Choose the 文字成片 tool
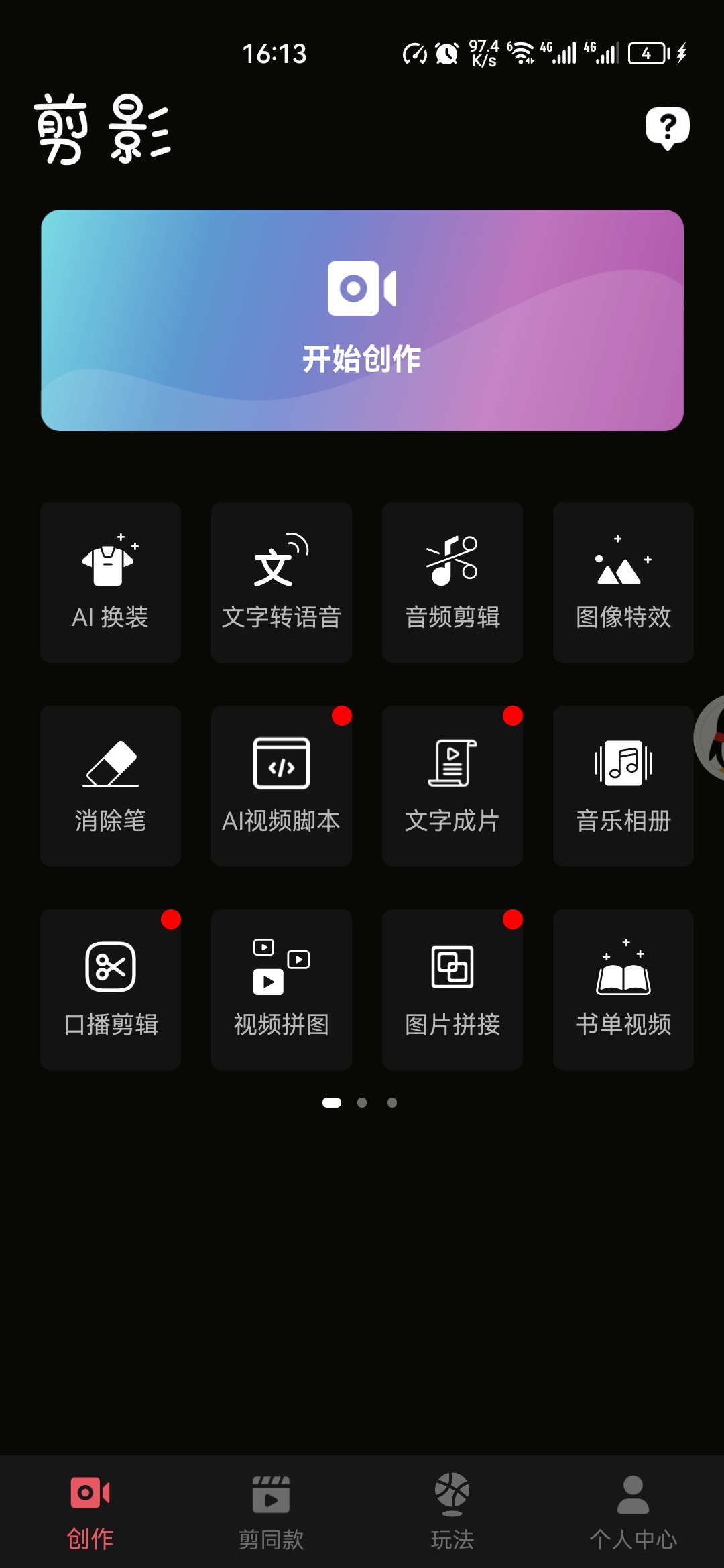Screen dimensions: 724x1568 point(452,786)
